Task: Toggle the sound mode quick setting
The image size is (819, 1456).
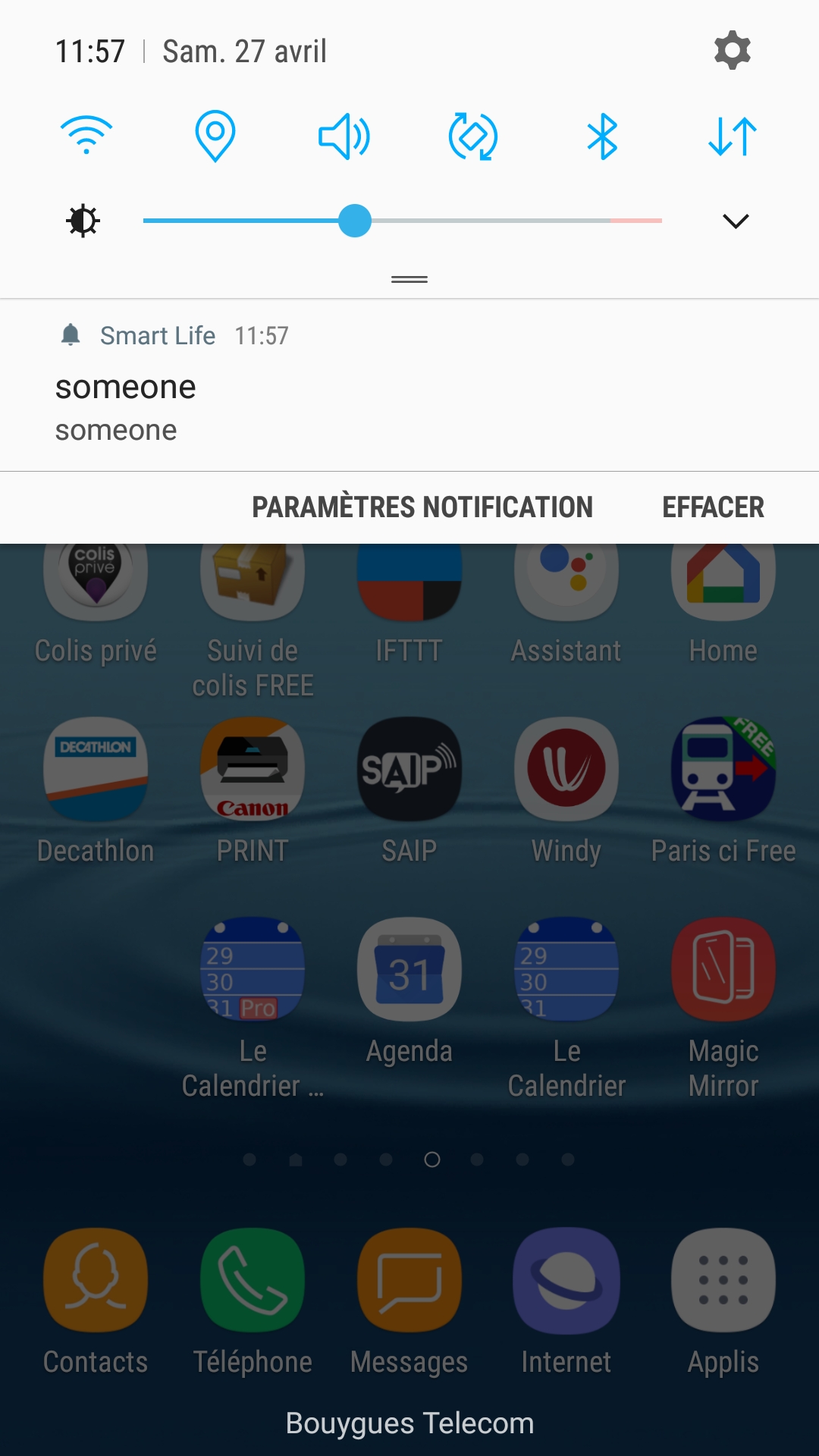Action: pos(344,136)
